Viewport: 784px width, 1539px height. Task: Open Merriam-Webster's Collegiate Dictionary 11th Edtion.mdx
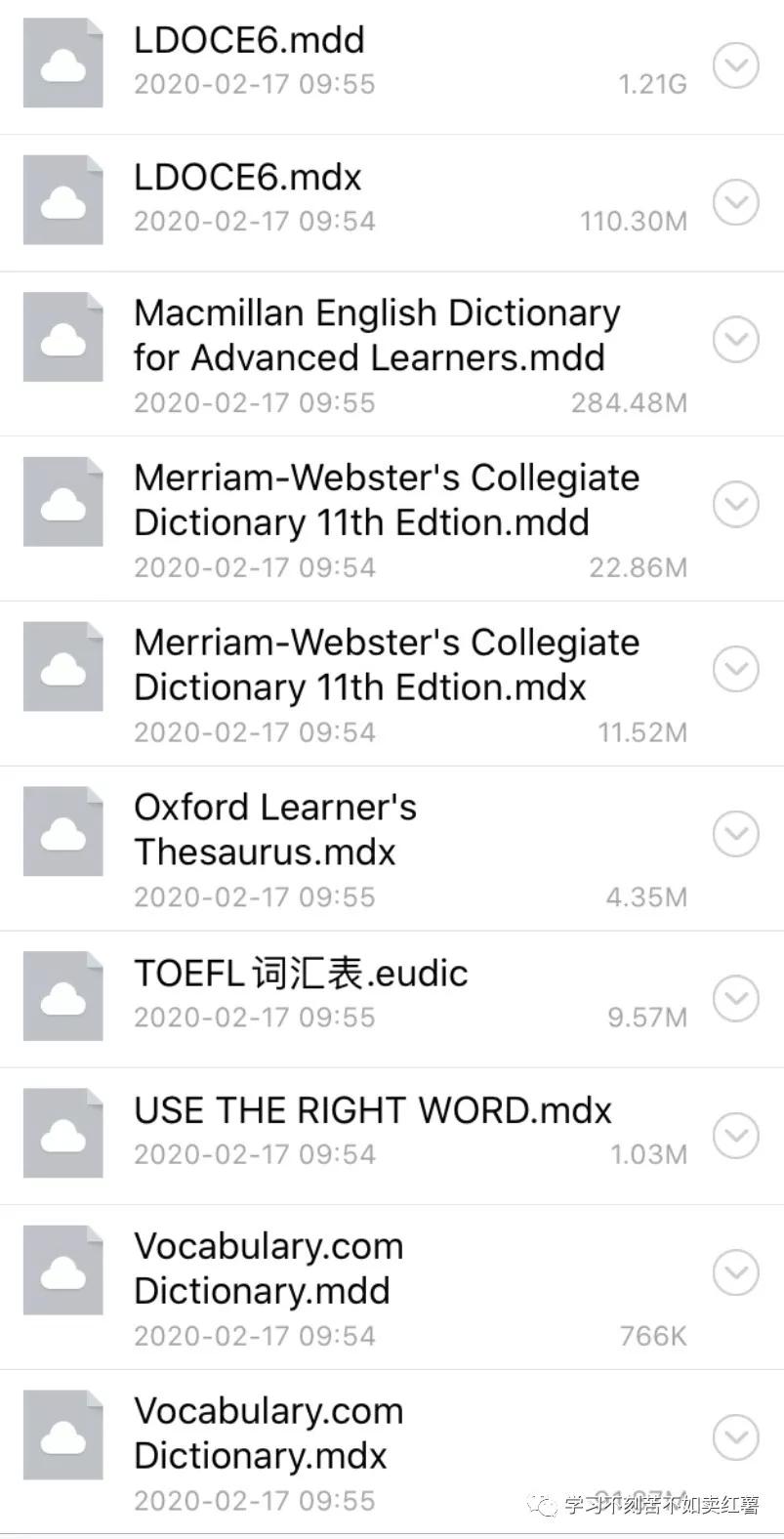[386, 665]
